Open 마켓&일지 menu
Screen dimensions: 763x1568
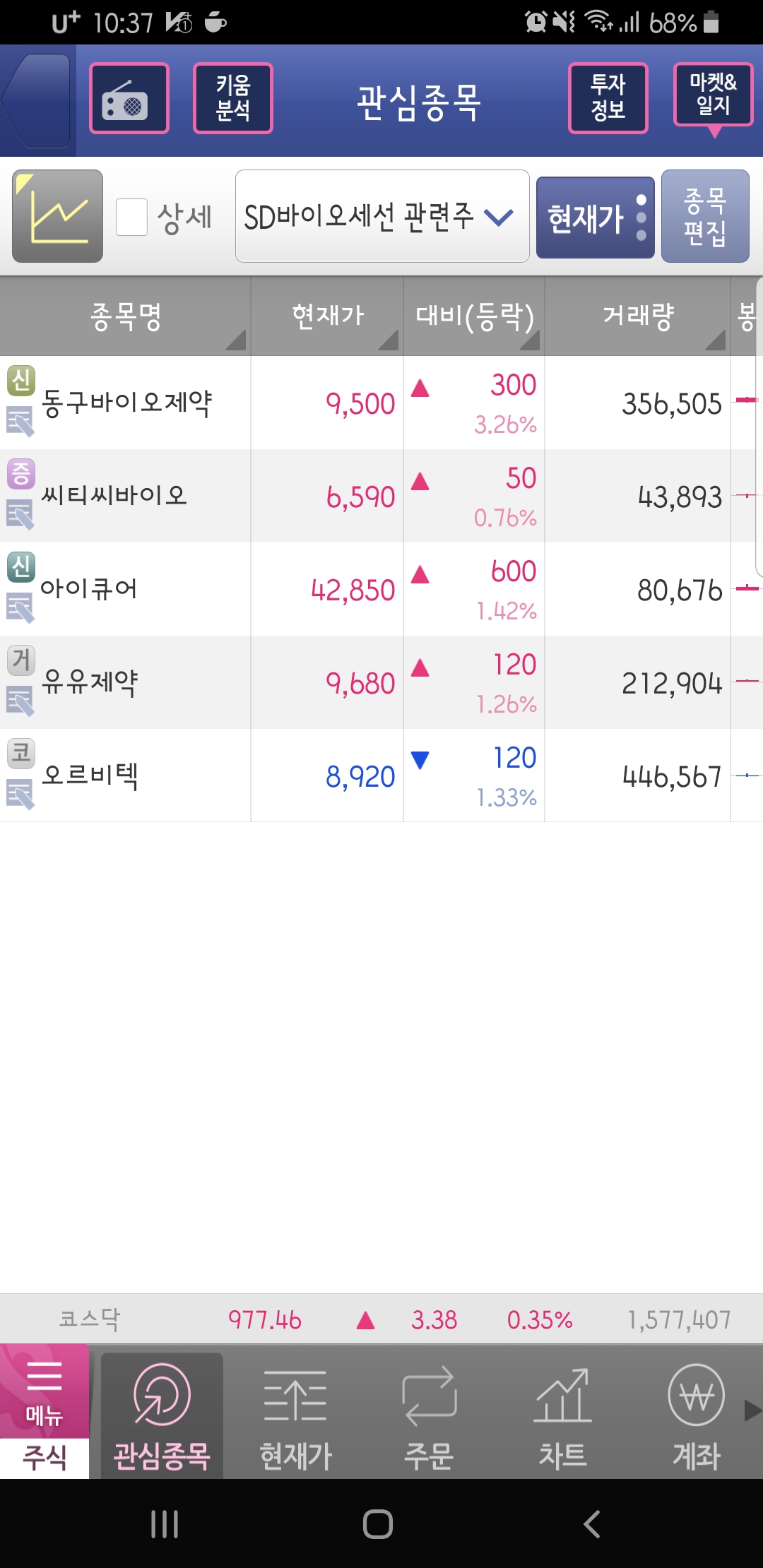pos(714,95)
